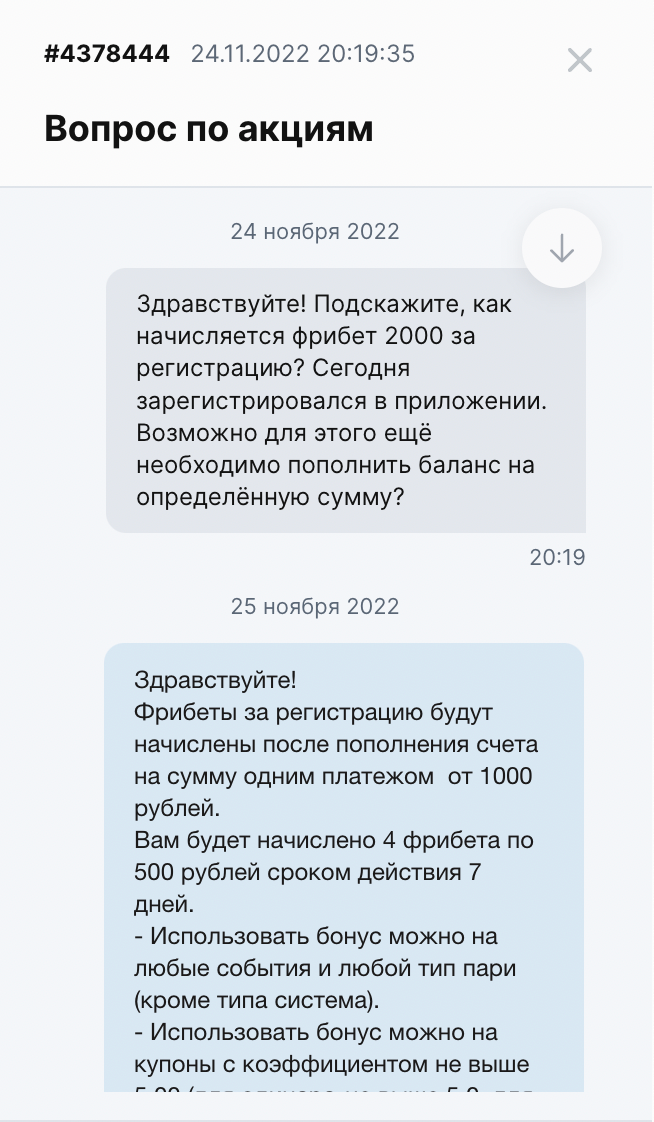Jump to the latest message with down arrow

[x=562, y=248]
